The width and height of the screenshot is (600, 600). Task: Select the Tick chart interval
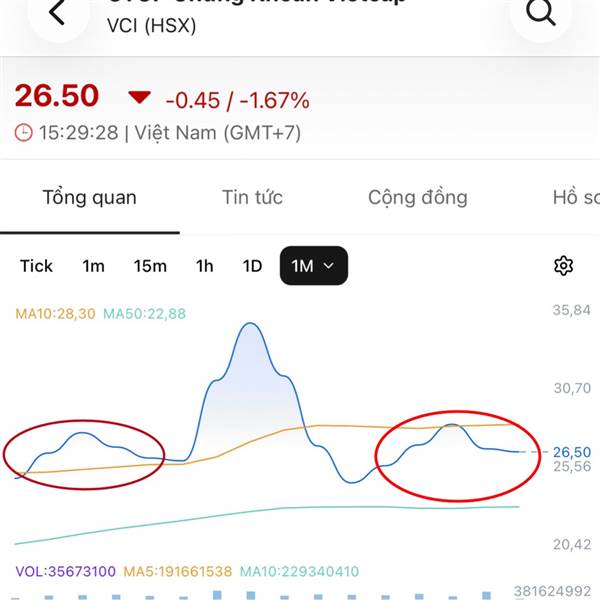(x=36, y=265)
